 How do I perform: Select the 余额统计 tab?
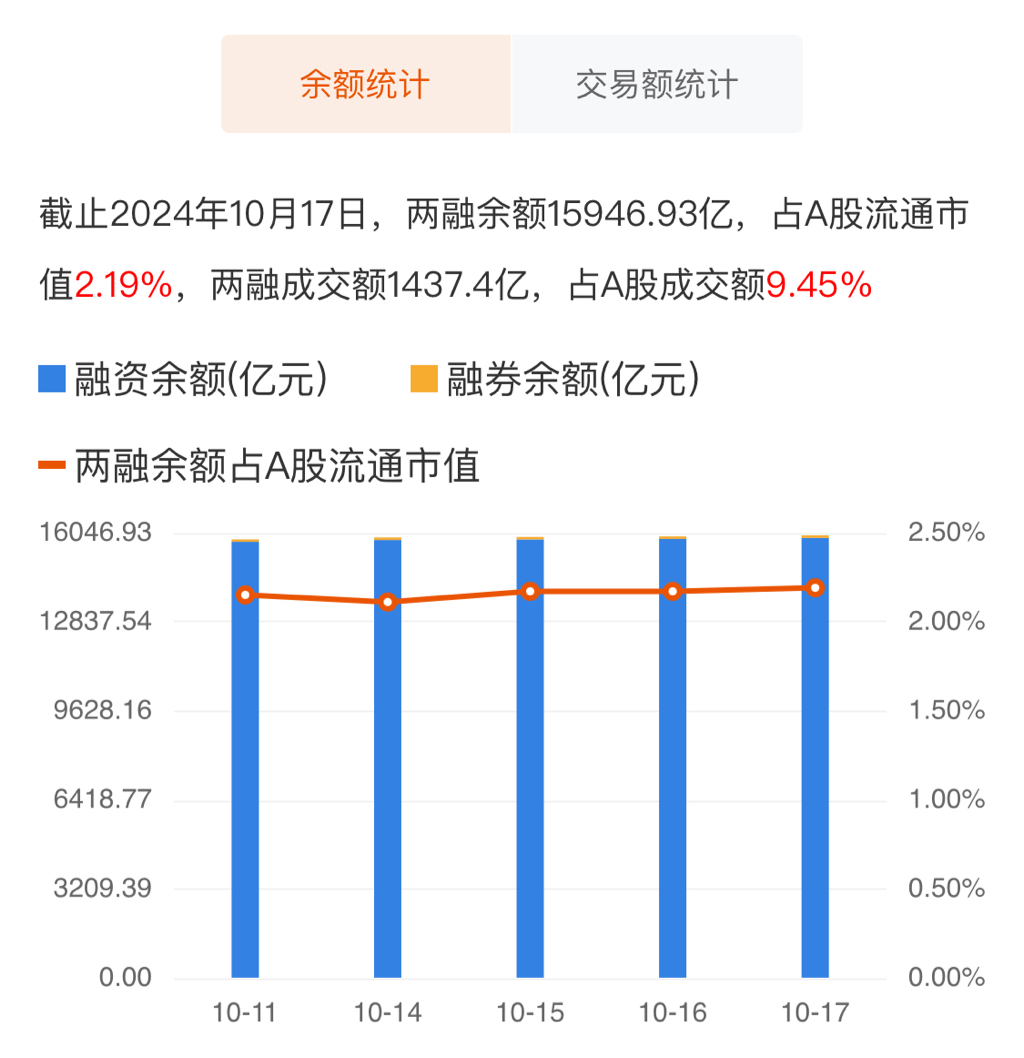365,84
